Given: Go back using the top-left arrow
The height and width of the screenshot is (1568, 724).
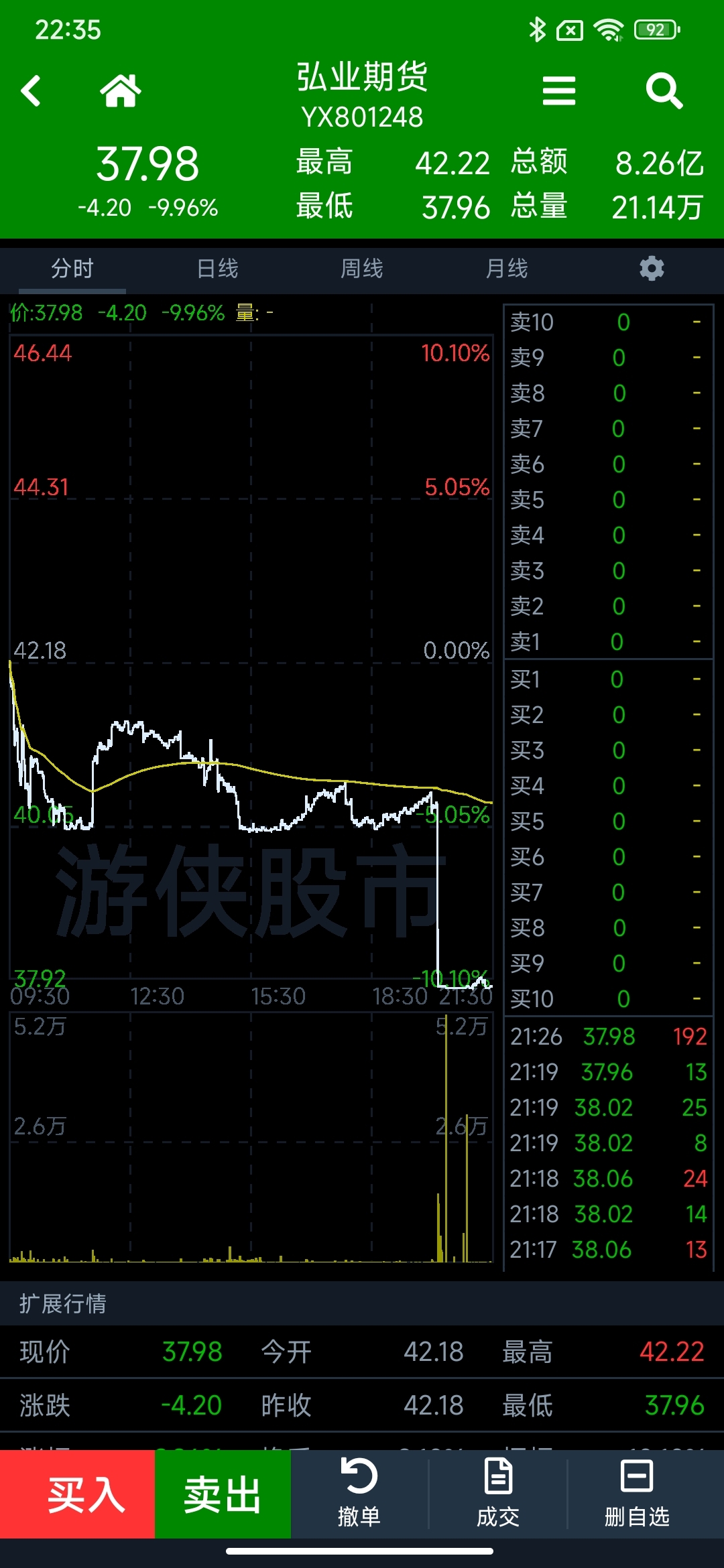Looking at the screenshot, I should [x=31, y=90].
